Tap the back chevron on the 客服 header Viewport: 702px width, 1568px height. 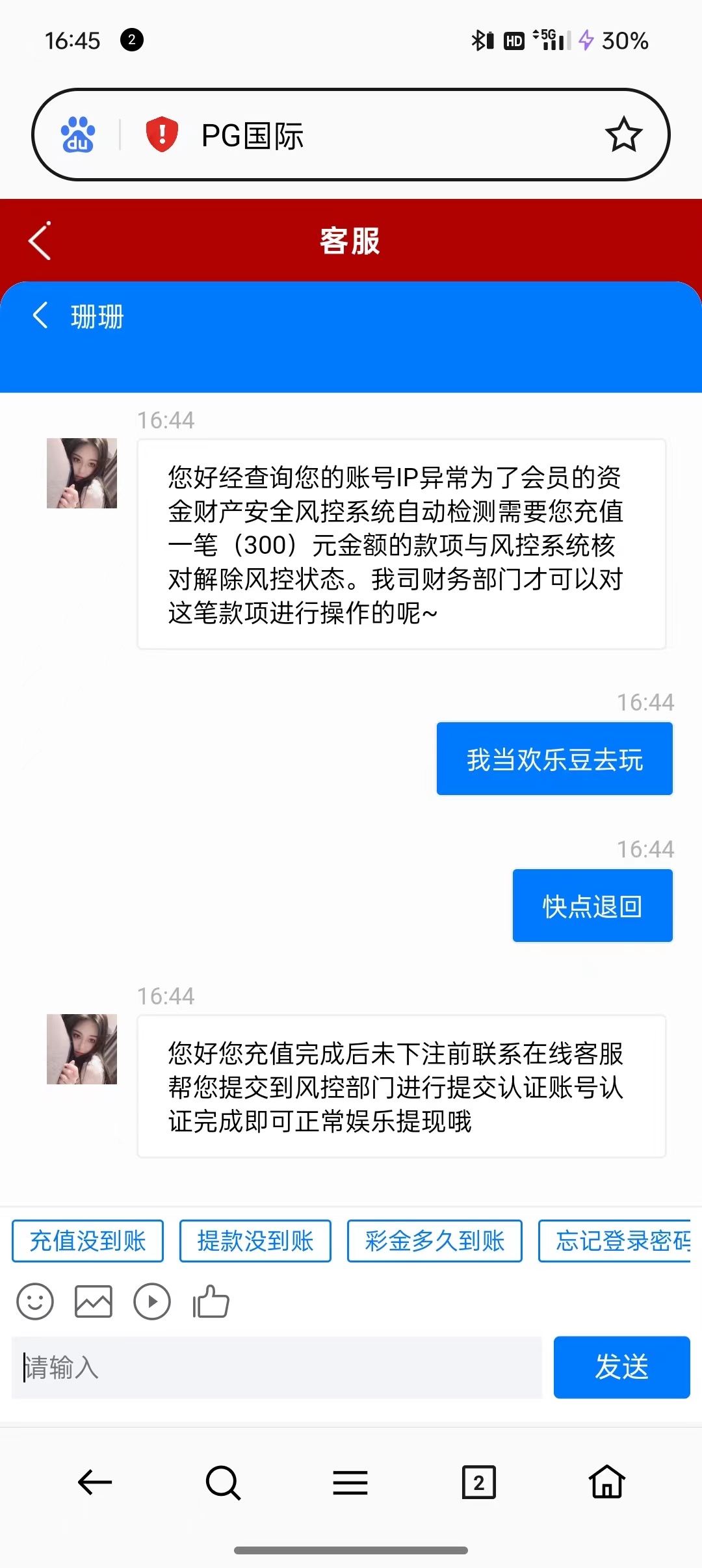coord(39,241)
